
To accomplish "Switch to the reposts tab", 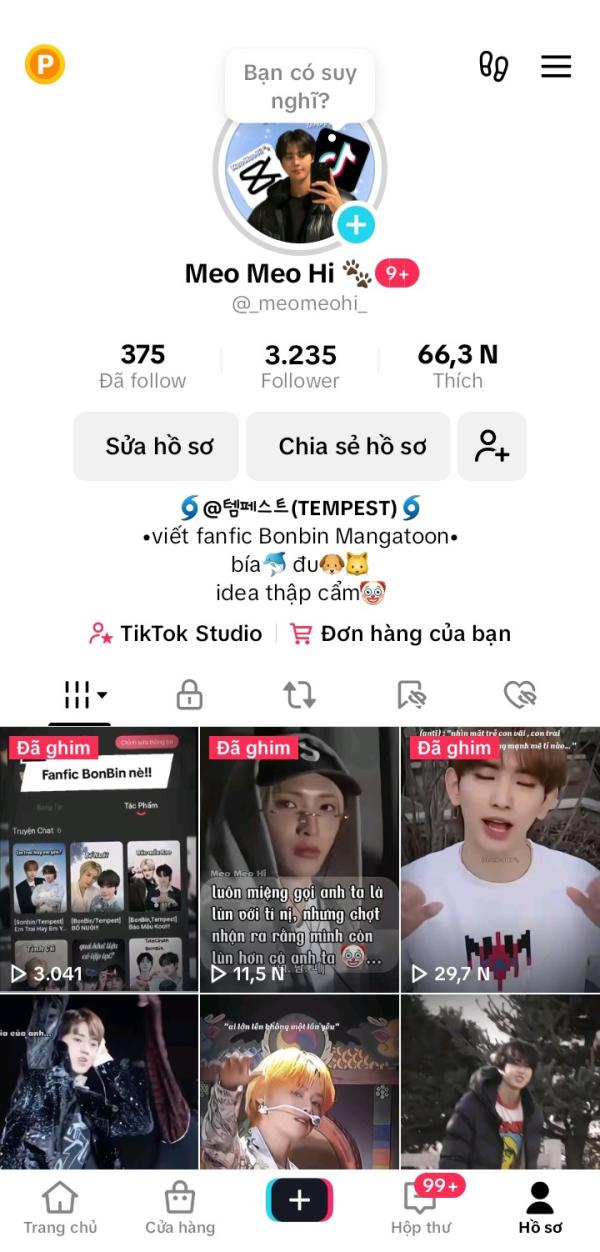I will pos(299,694).
